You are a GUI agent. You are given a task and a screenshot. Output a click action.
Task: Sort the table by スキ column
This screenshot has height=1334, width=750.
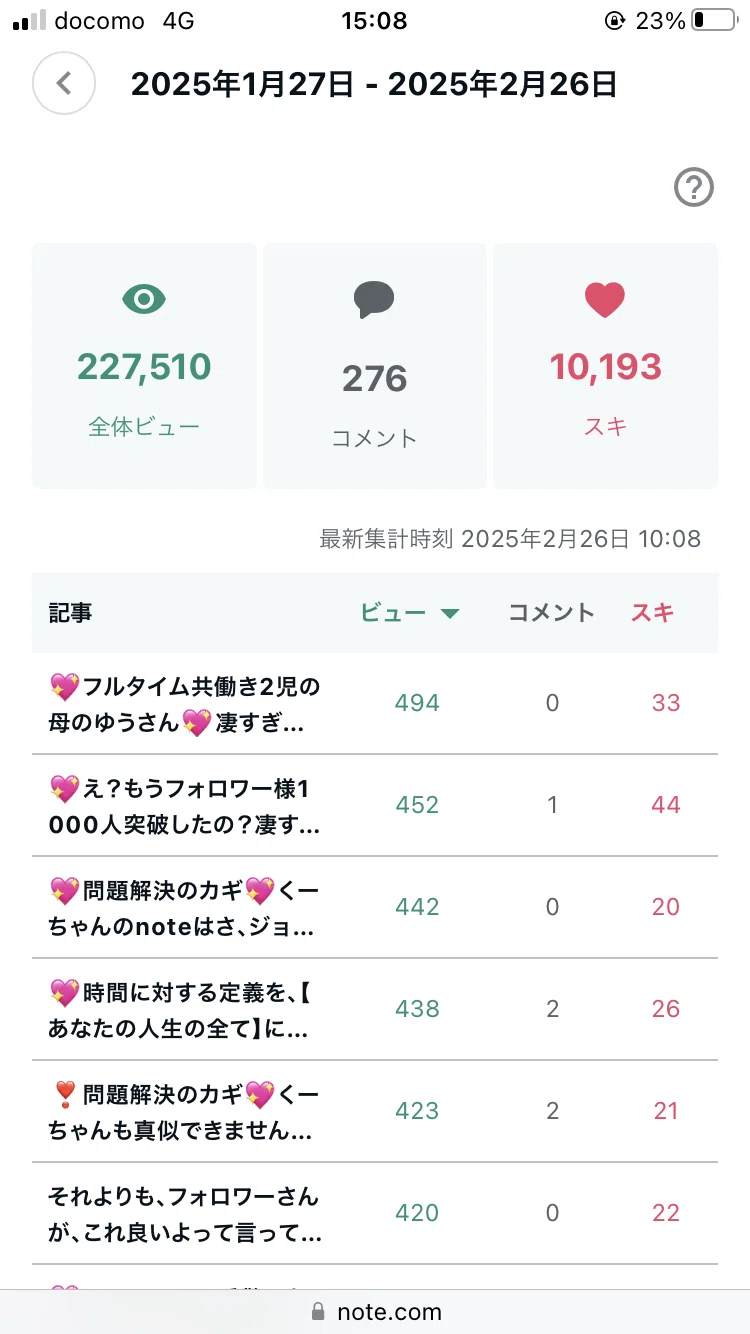click(x=653, y=613)
